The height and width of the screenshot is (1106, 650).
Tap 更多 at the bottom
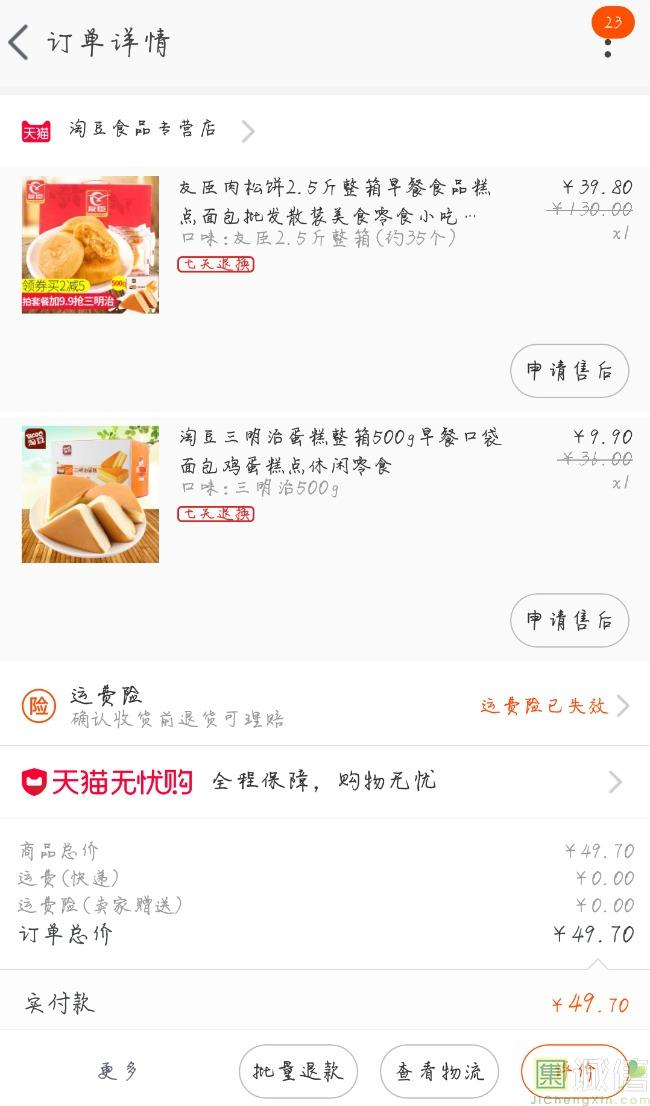[x=118, y=1071]
